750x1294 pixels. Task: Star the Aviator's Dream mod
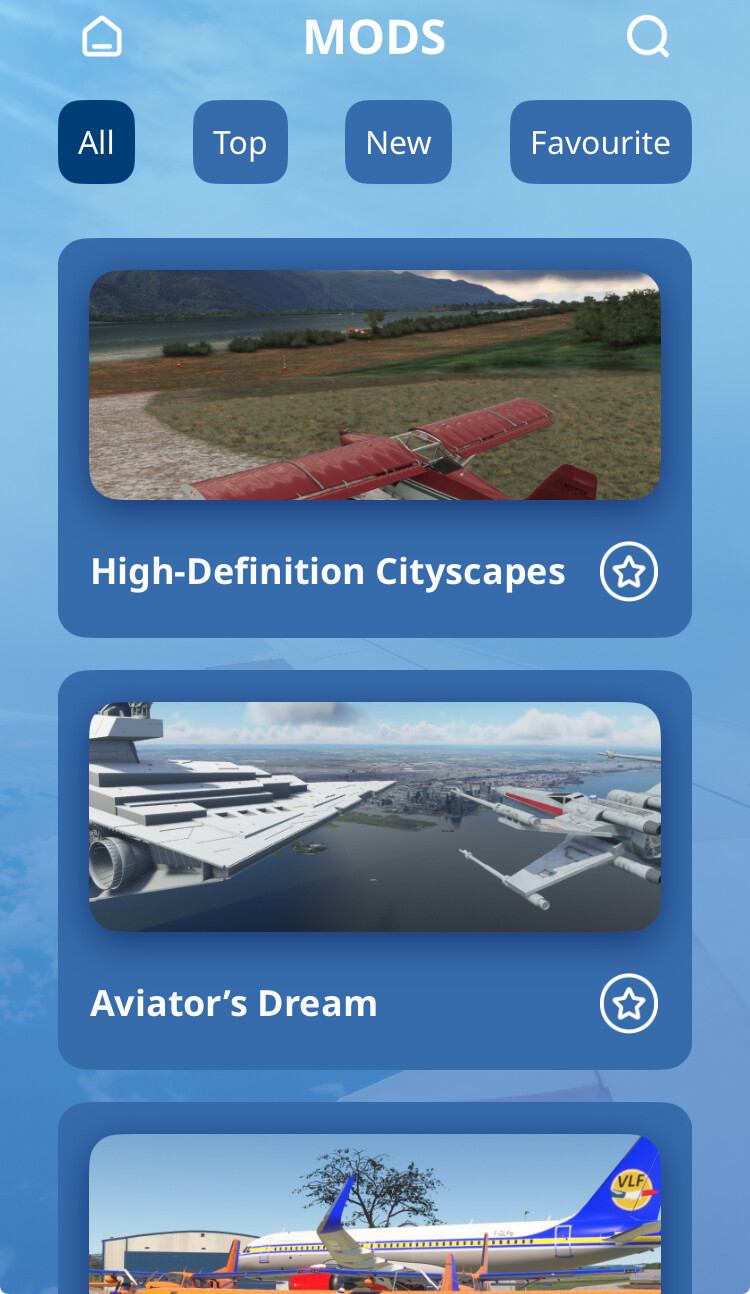coord(629,1004)
